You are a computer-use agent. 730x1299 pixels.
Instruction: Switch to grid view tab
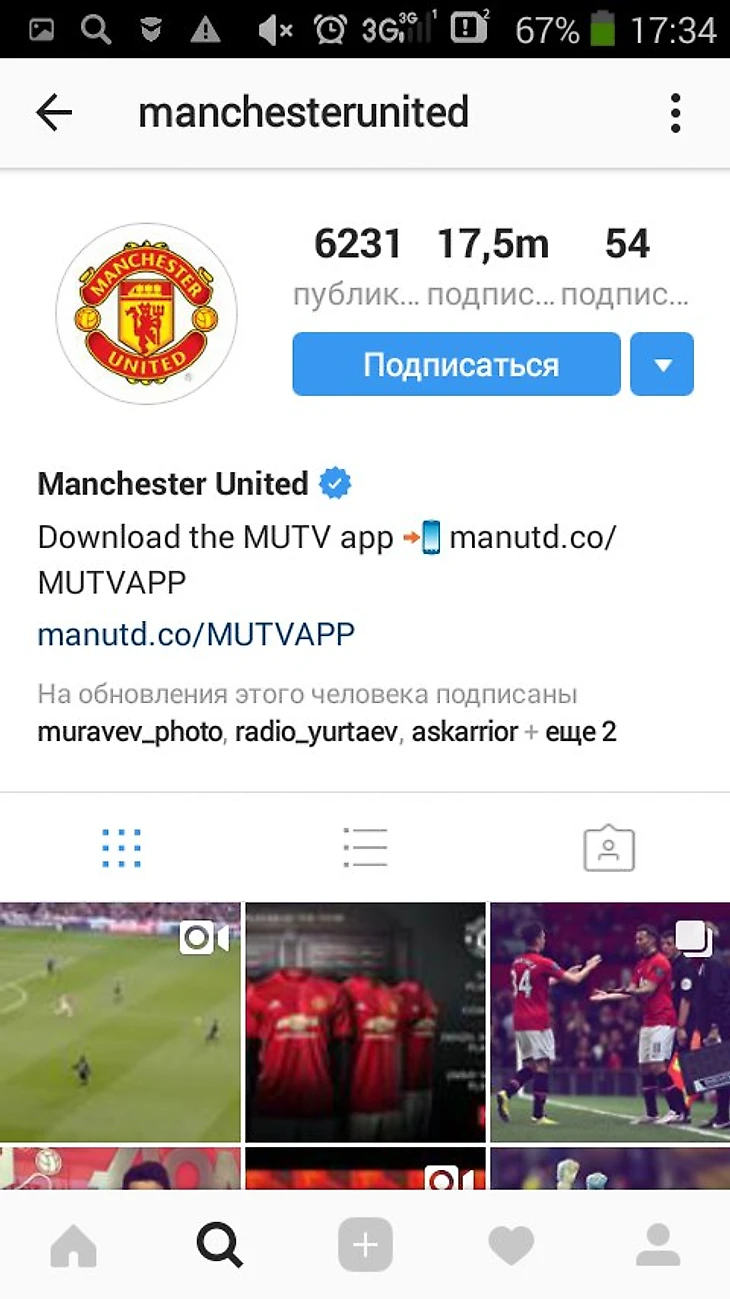coord(121,848)
